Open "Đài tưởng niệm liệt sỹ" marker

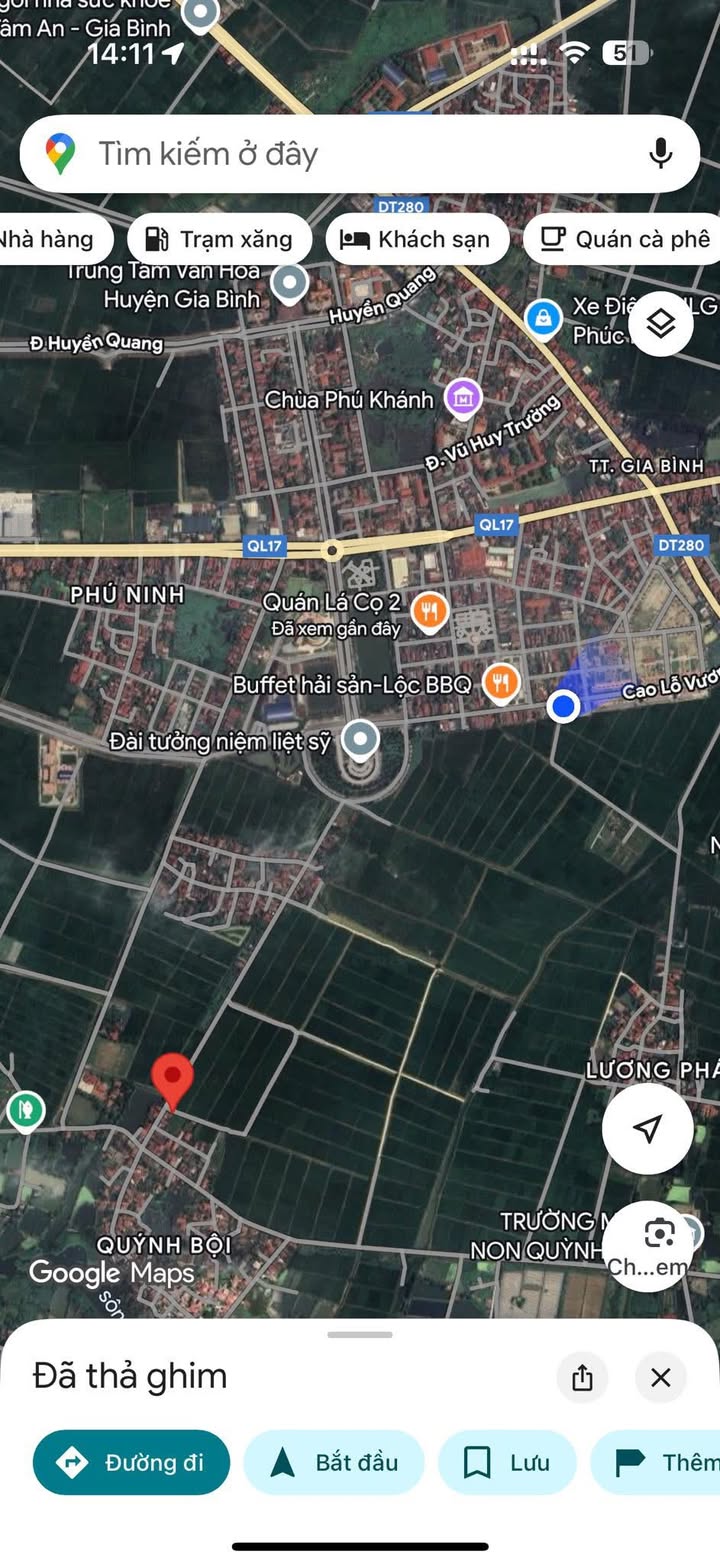(x=360, y=740)
